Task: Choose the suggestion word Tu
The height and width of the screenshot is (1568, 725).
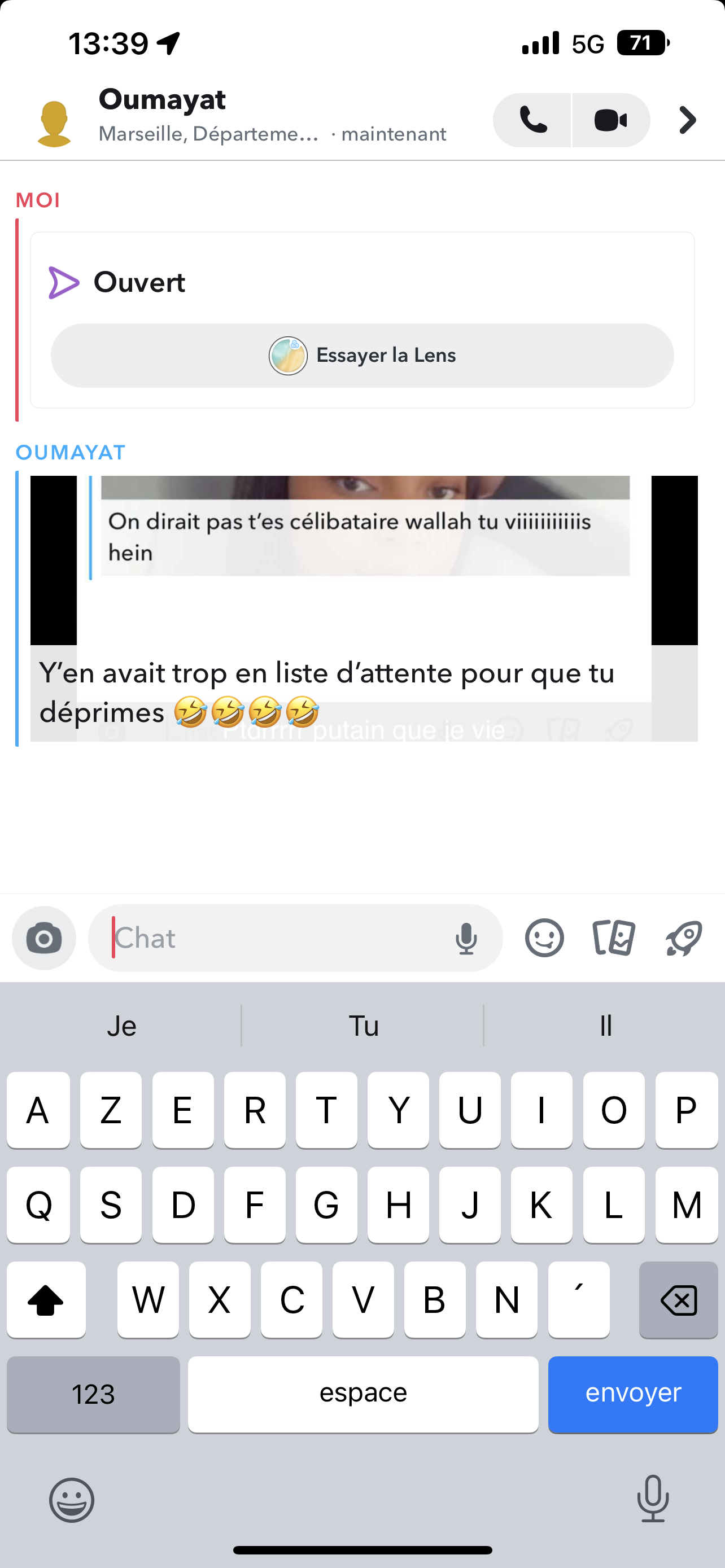Action: pyautogui.click(x=364, y=1026)
